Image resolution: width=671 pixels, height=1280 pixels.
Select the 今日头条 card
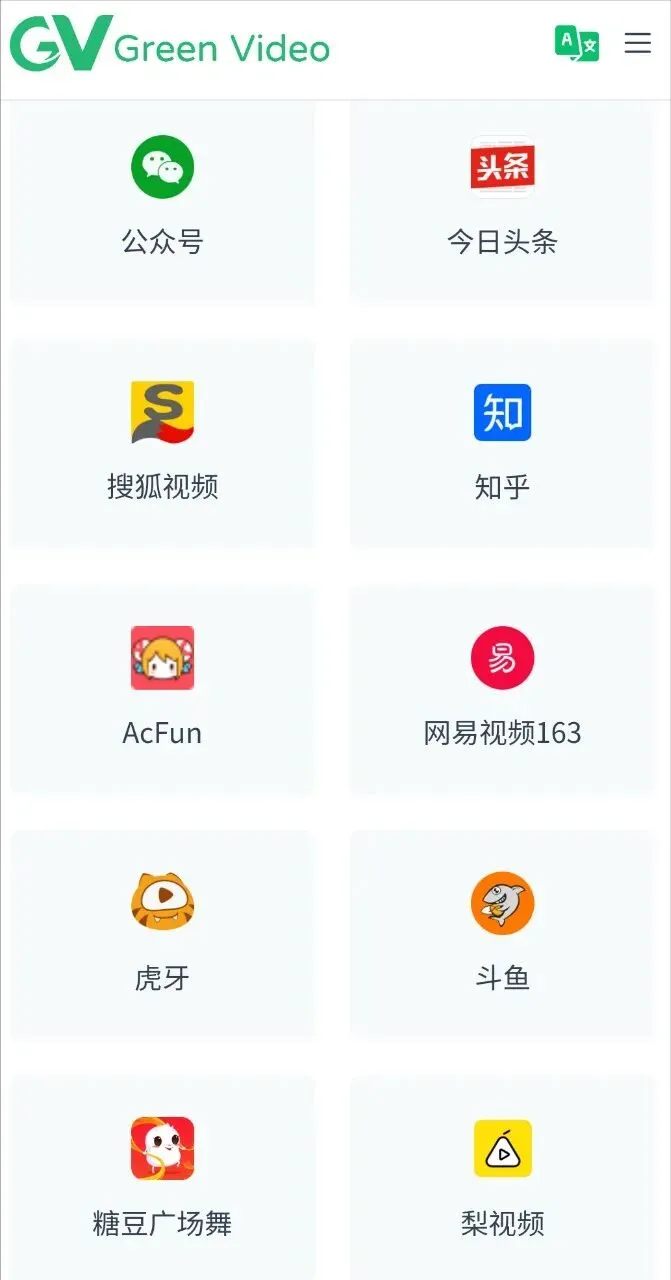pyautogui.click(x=502, y=202)
